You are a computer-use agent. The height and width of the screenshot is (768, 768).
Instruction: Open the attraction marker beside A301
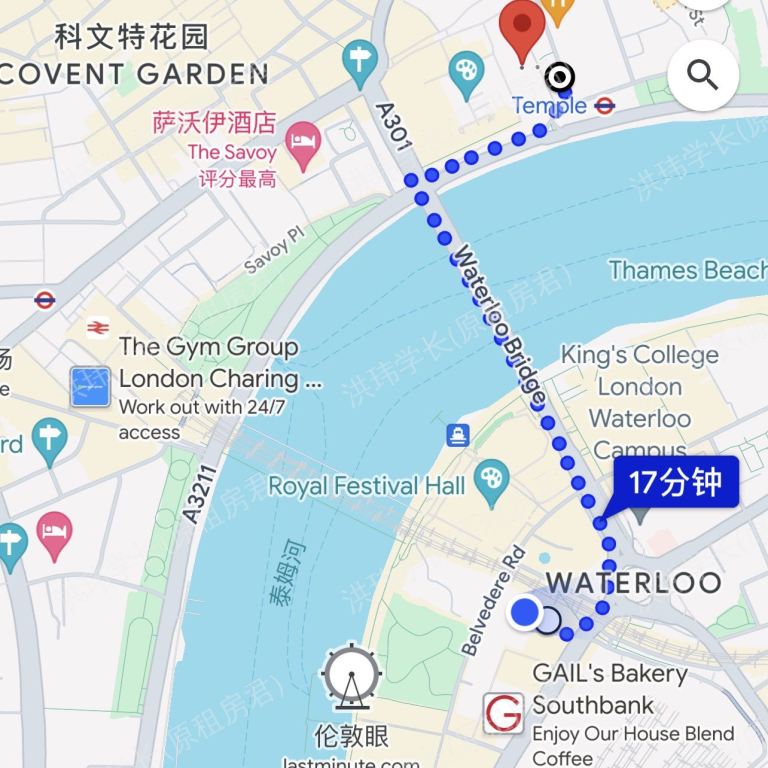coord(359,65)
